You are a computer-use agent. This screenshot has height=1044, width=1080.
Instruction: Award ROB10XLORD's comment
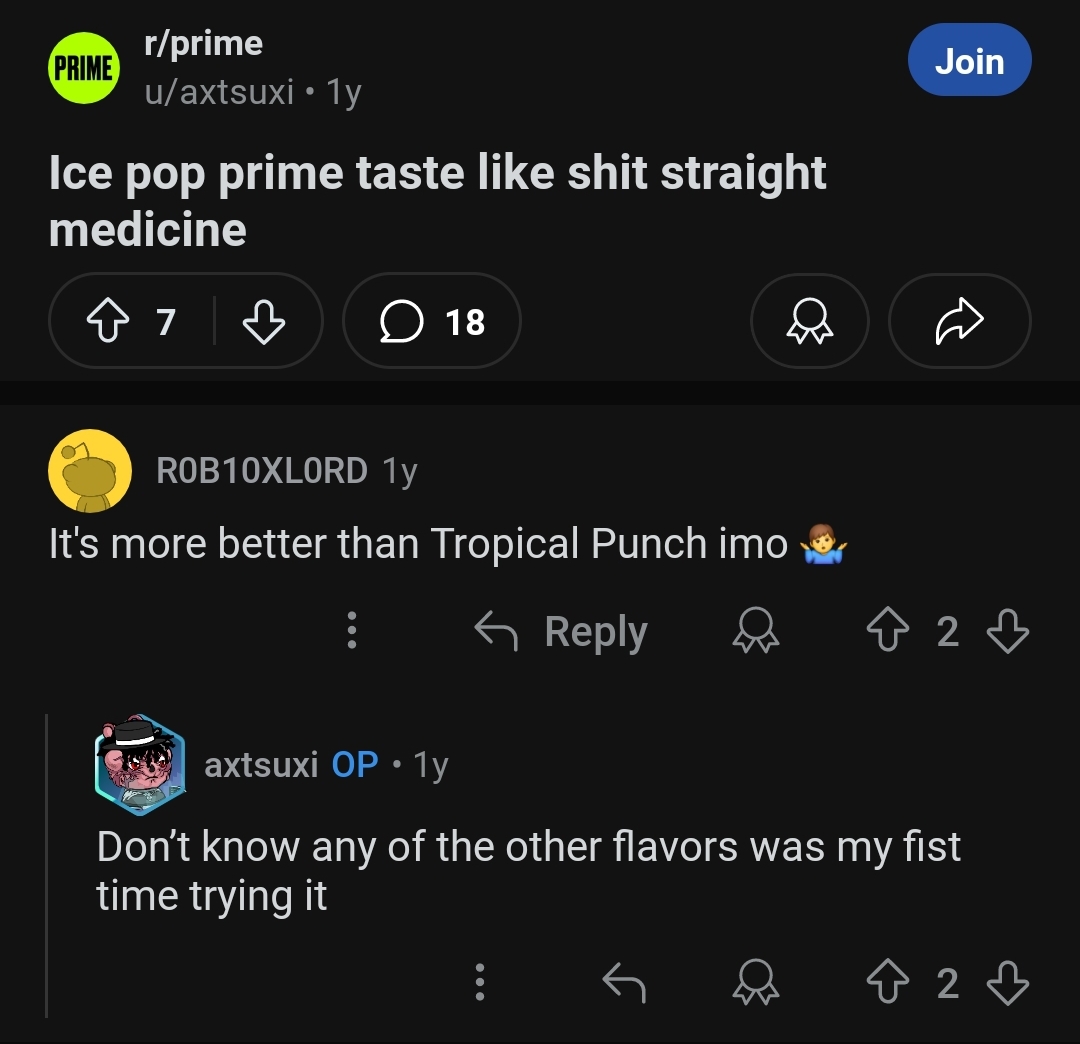(x=756, y=632)
